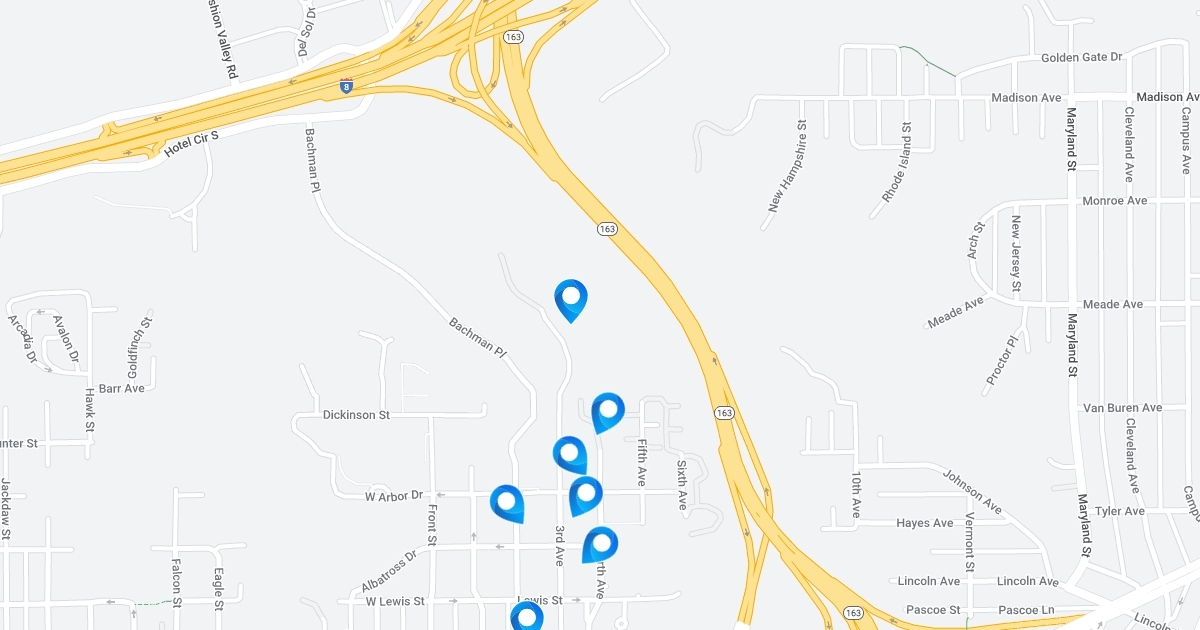Tap the pin on W Arbor Dr near Front St
1200x630 pixels.
pyautogui.click(x=507, y=502)
